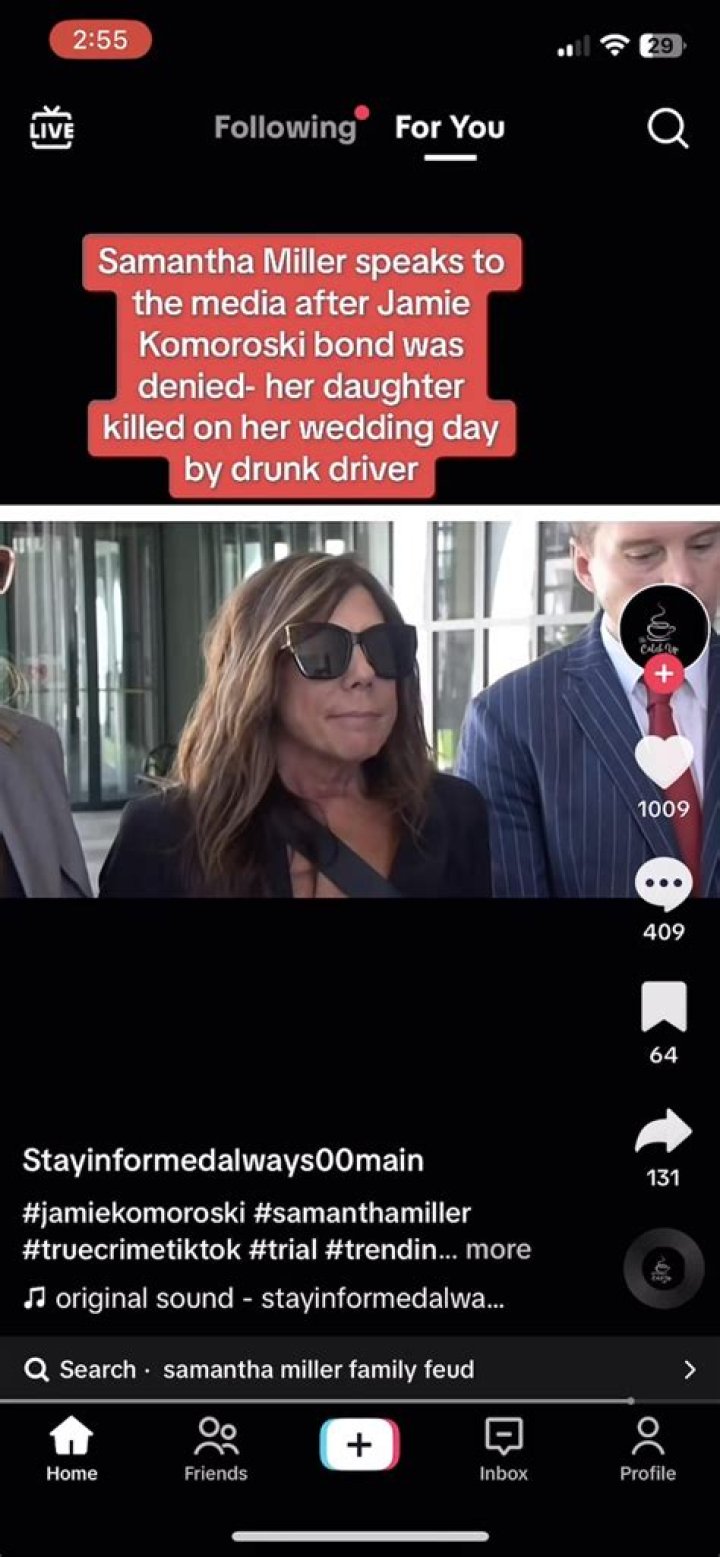This screenshot has height=1557, width=720.
Task: Switch to the Following feed
Action: tap(285, 128)
